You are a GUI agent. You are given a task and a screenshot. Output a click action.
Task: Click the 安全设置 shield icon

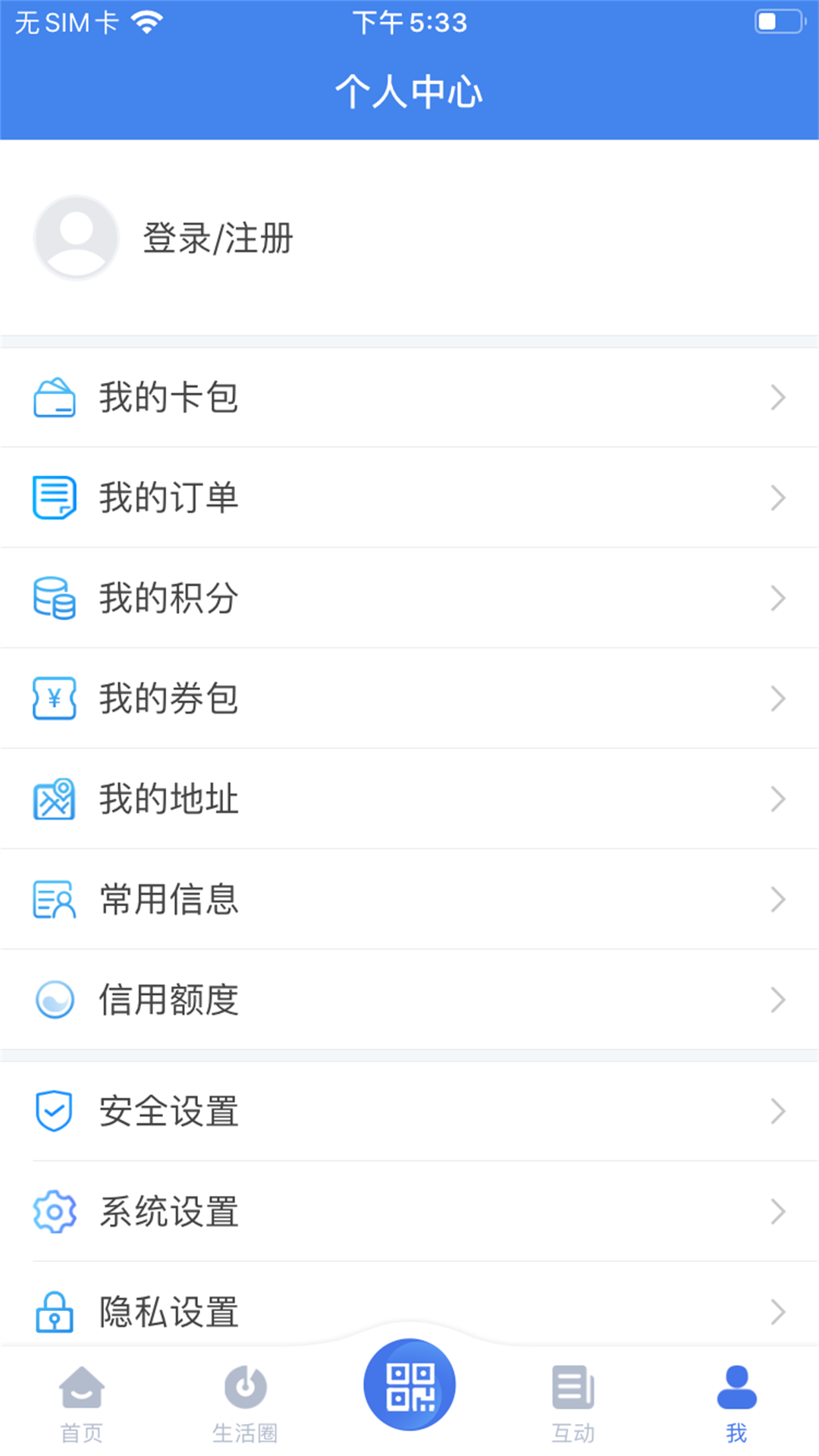pyautogui.click(x=54, y=1111)
